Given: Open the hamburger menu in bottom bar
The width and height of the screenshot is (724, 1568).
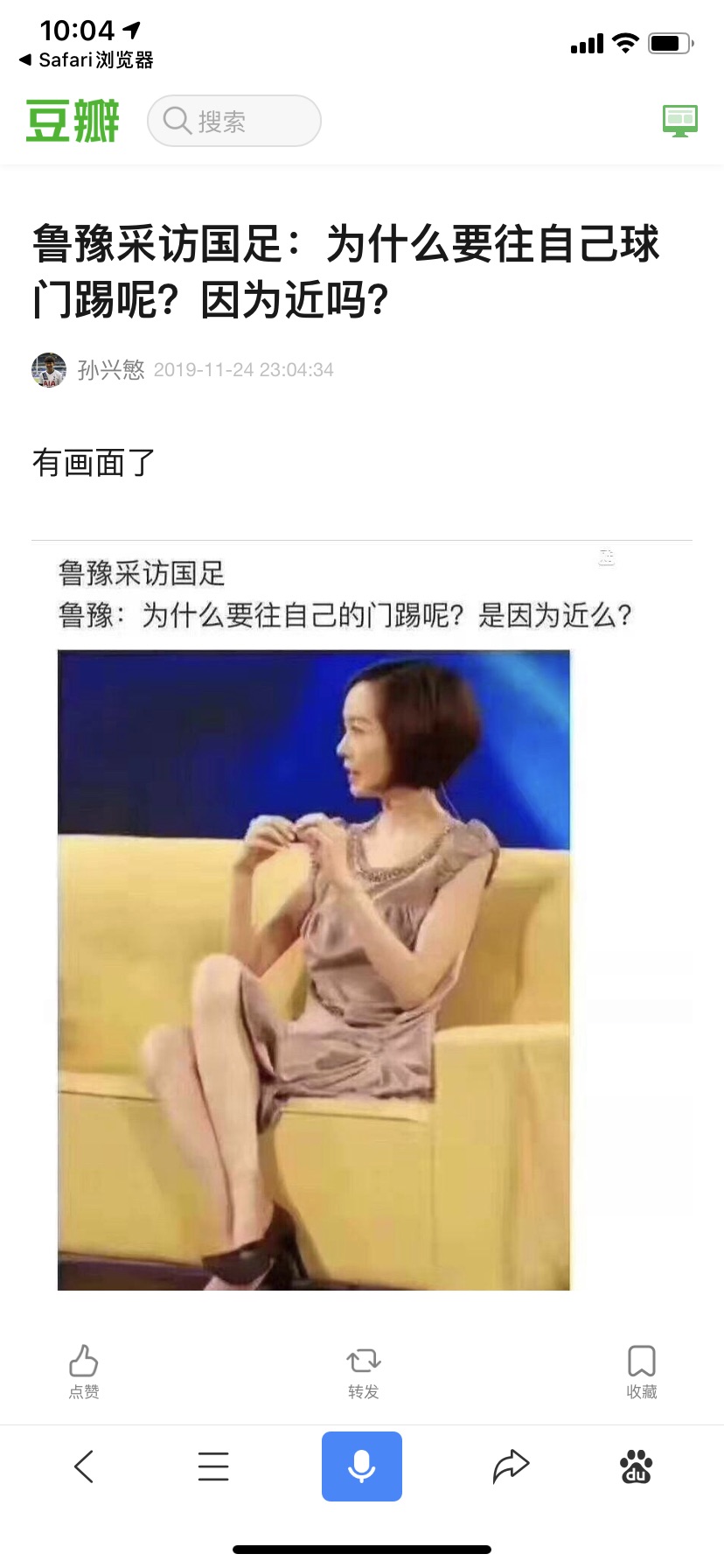Looking at the screenshot, I should [x=213, y=1466].
